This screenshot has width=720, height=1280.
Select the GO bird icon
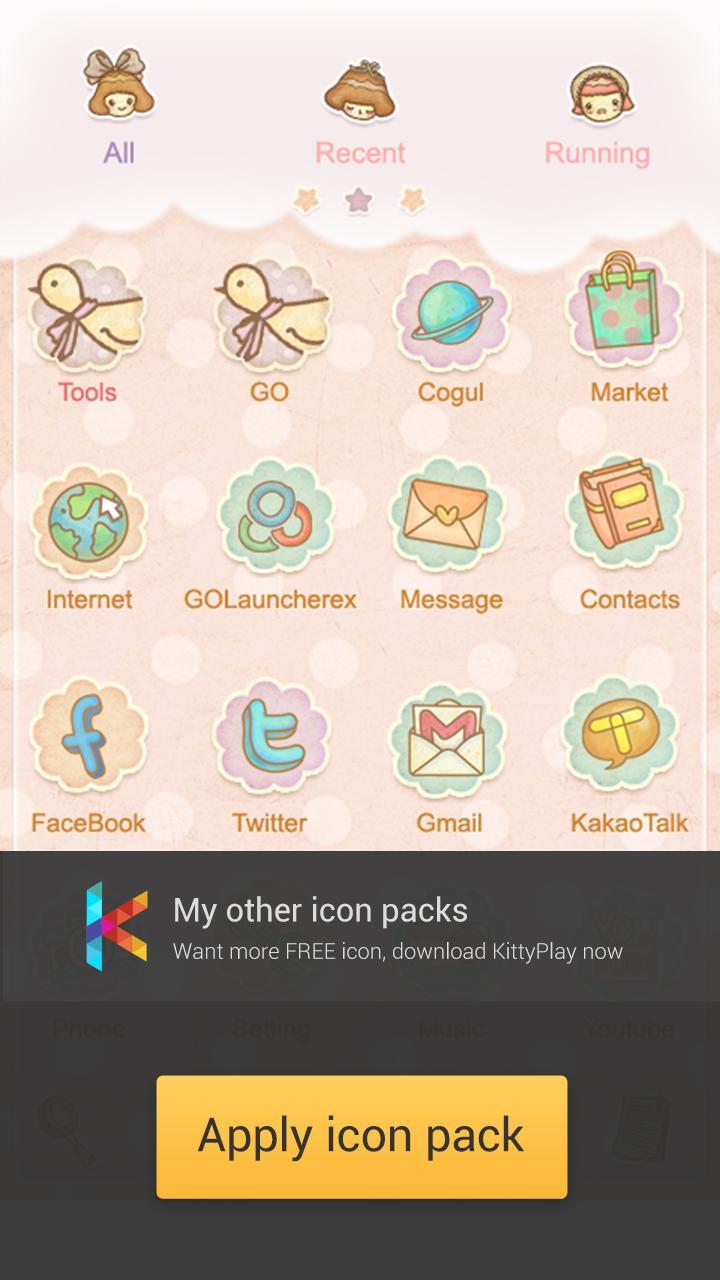268,315
